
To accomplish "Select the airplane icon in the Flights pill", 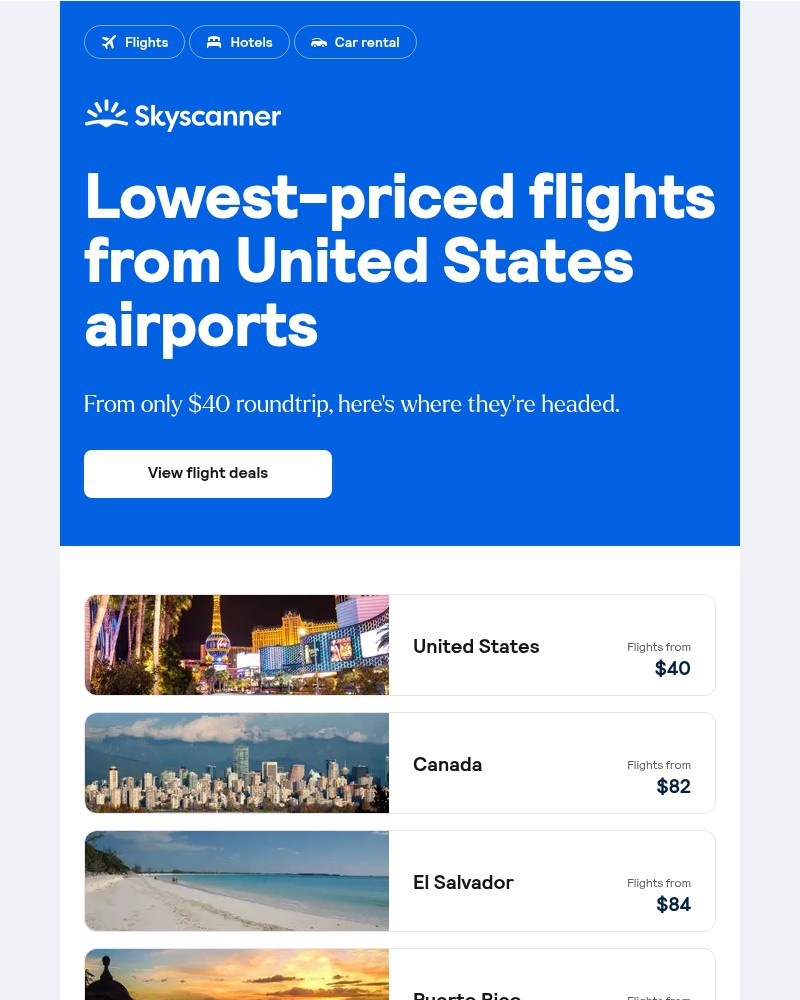I will pyautogui.click(x=109, y=42).
